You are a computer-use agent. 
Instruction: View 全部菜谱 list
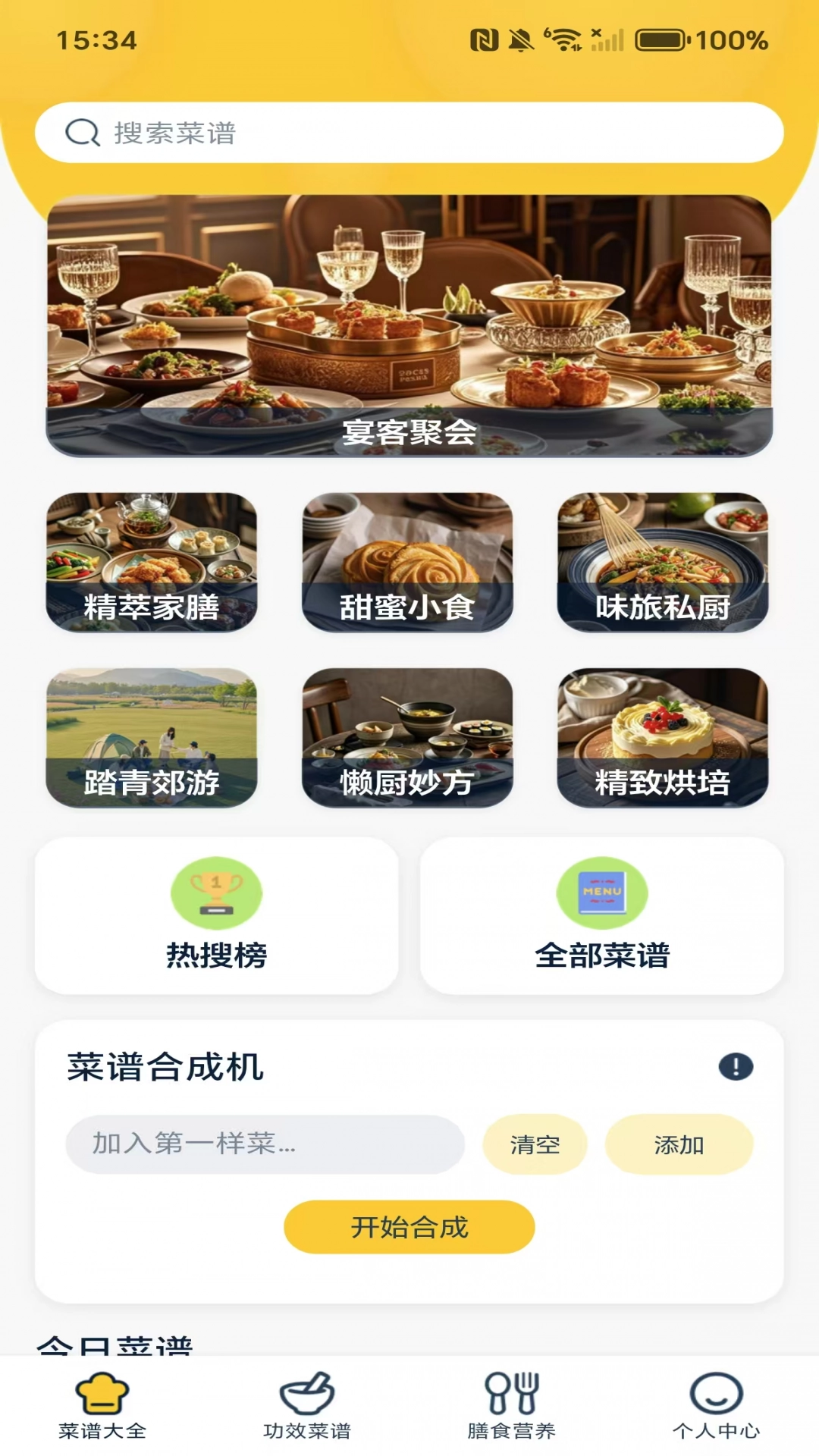[602, 915]
